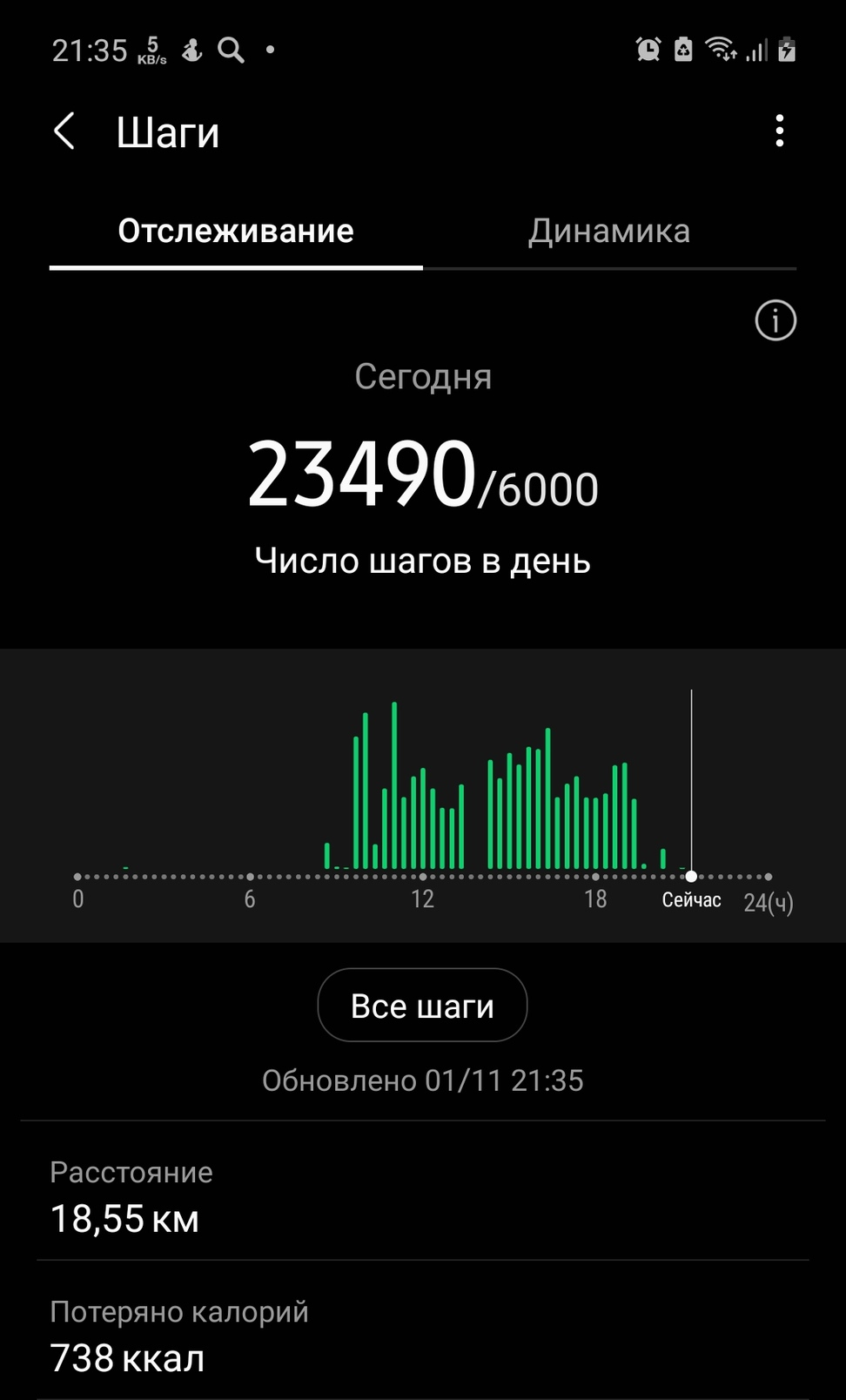Tap the Все шаги button
The height and width of the screenshot is (1400, 846).
click(422, 1006)
